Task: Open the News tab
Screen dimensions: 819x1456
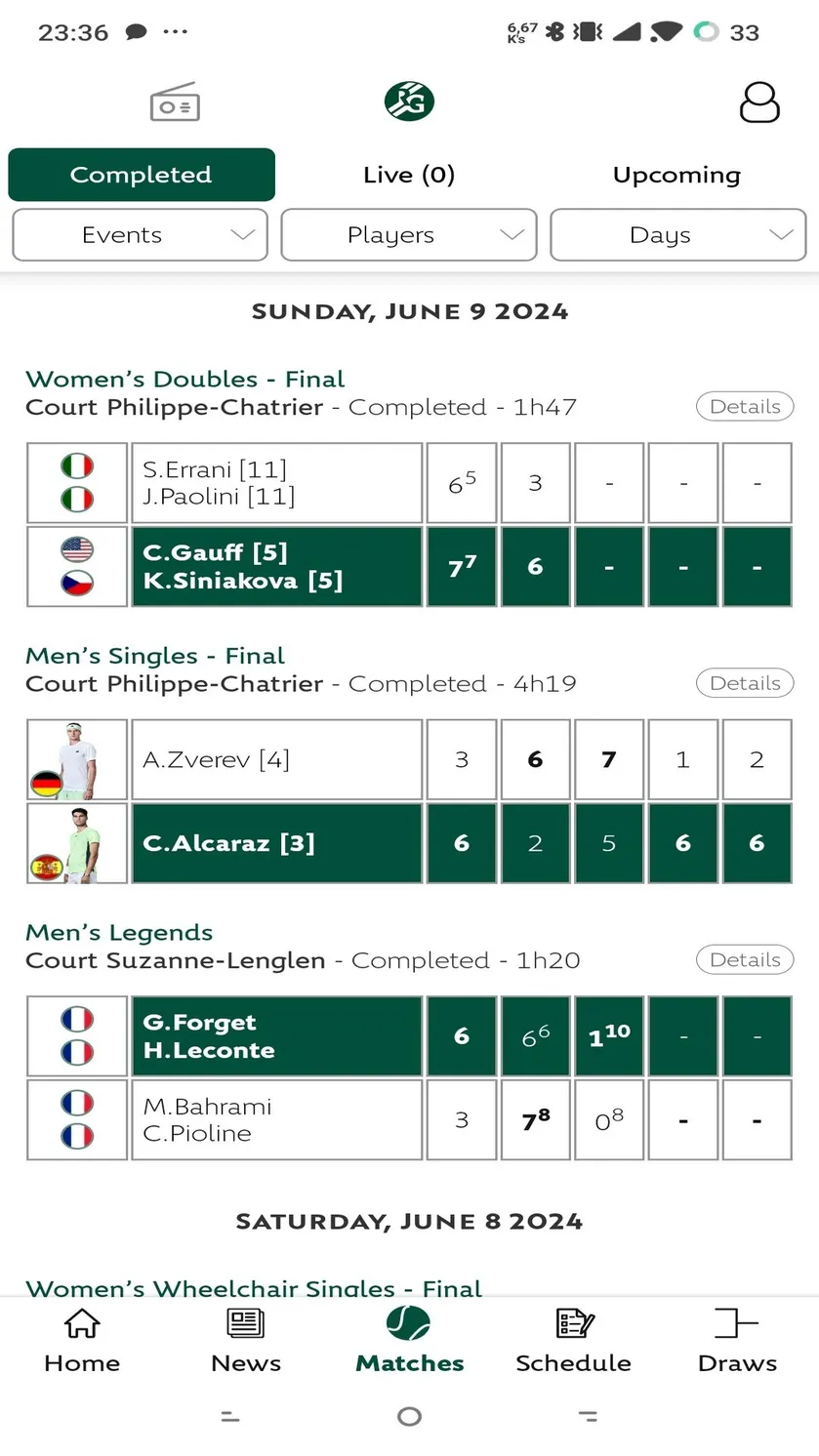Action: [246, 1341]
